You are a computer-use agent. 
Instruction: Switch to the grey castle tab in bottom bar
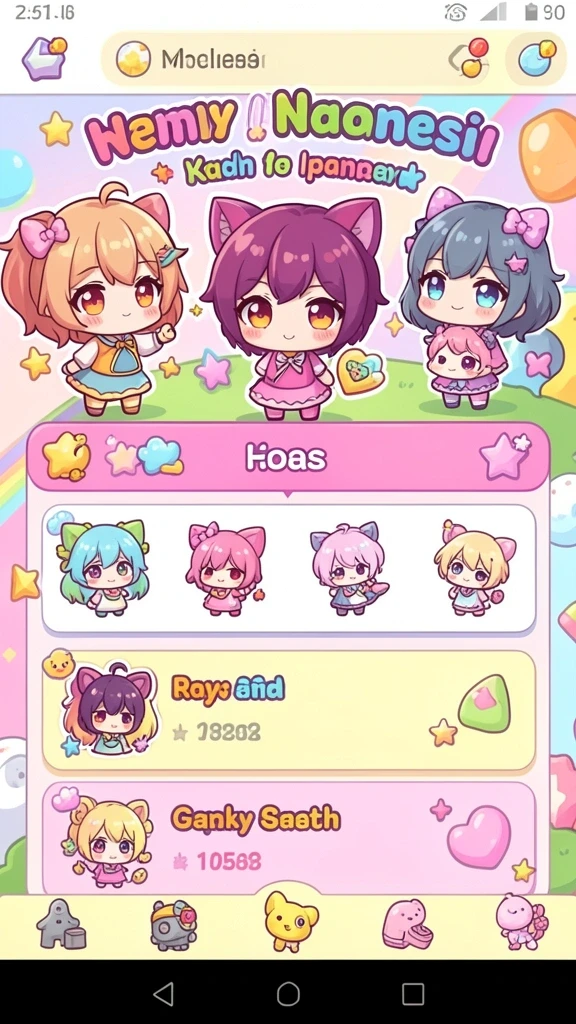(x=61, y=924)
